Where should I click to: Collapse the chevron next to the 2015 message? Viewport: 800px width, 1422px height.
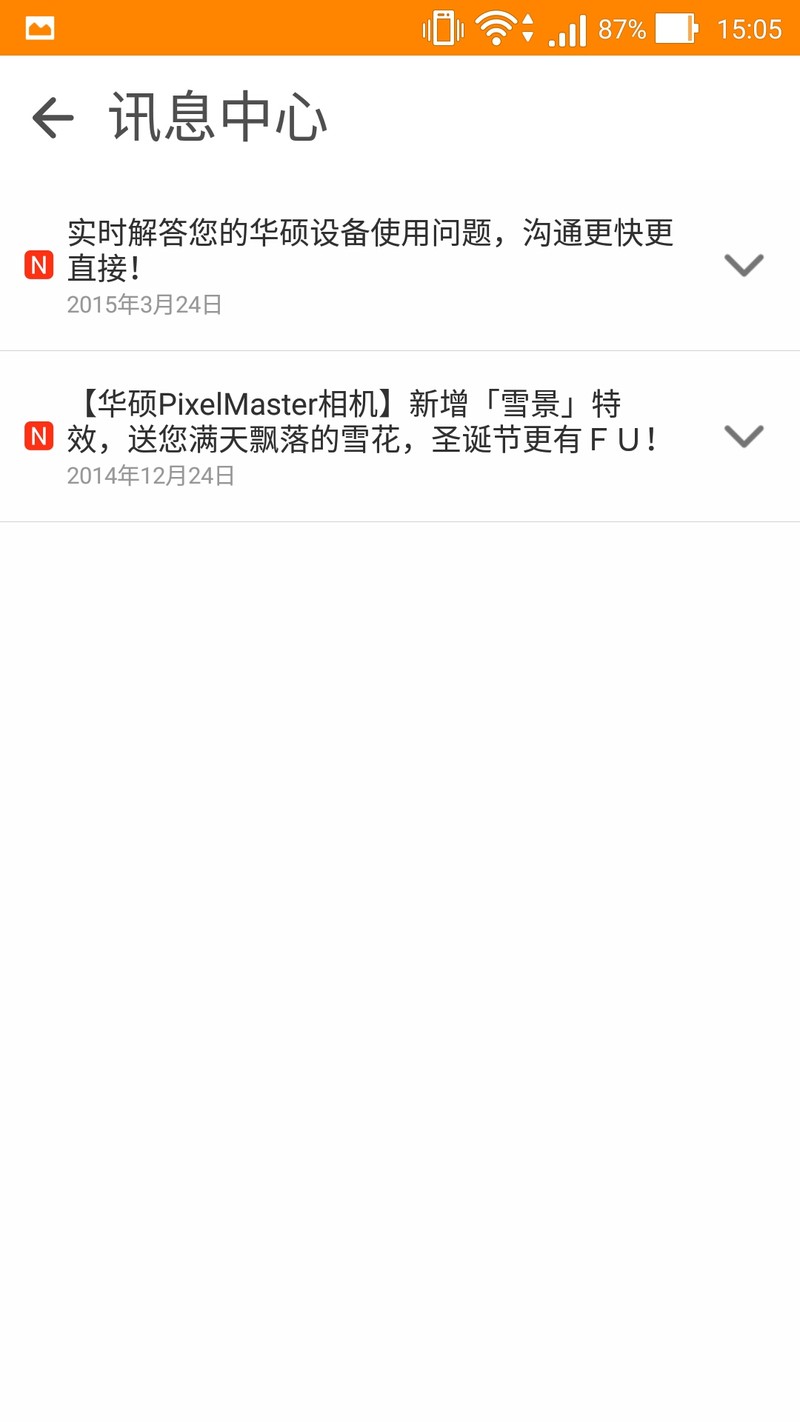pyautogui.click(x=743, y=265)
